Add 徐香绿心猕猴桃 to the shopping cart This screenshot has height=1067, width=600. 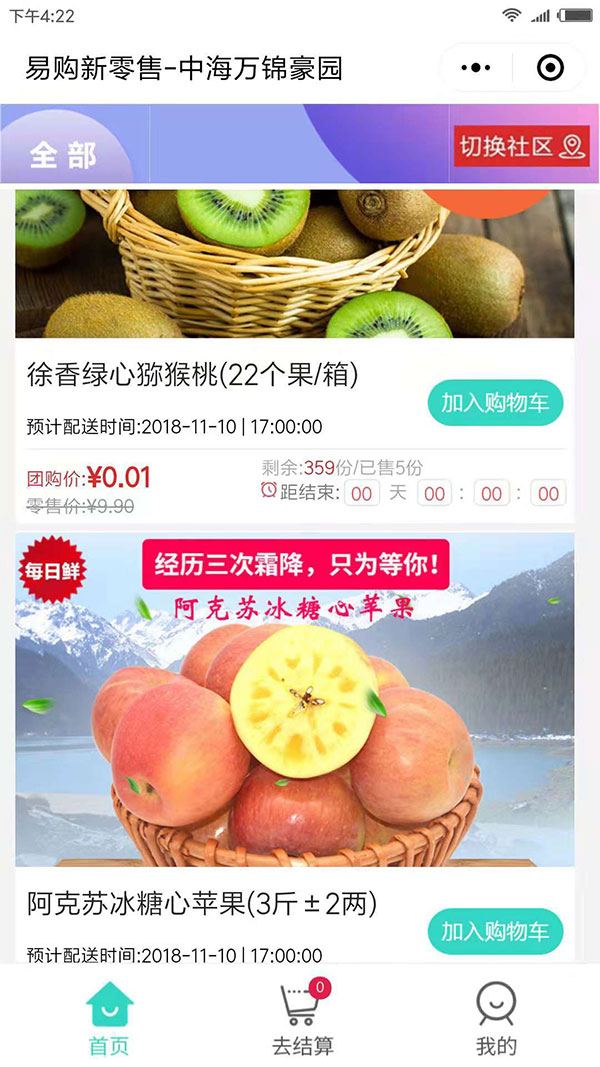[495, 403]
